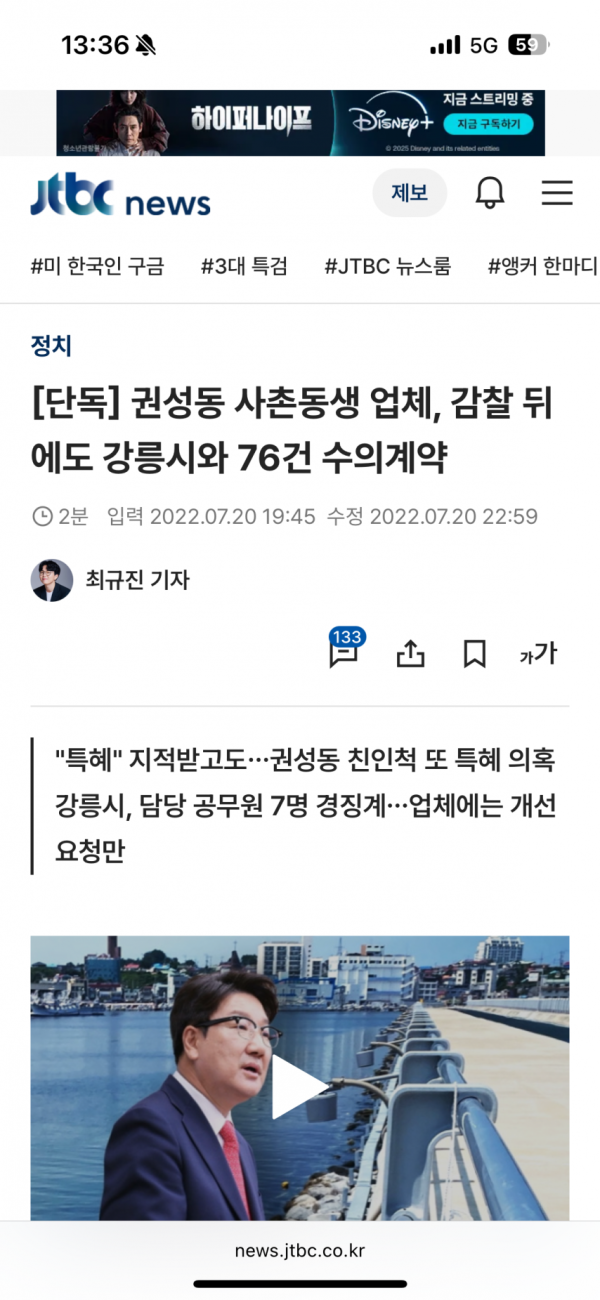Image resolution: width=600 pixels, height=1300 pixels.
Task: Tap the 제보 report button
Action: point(409,193)
